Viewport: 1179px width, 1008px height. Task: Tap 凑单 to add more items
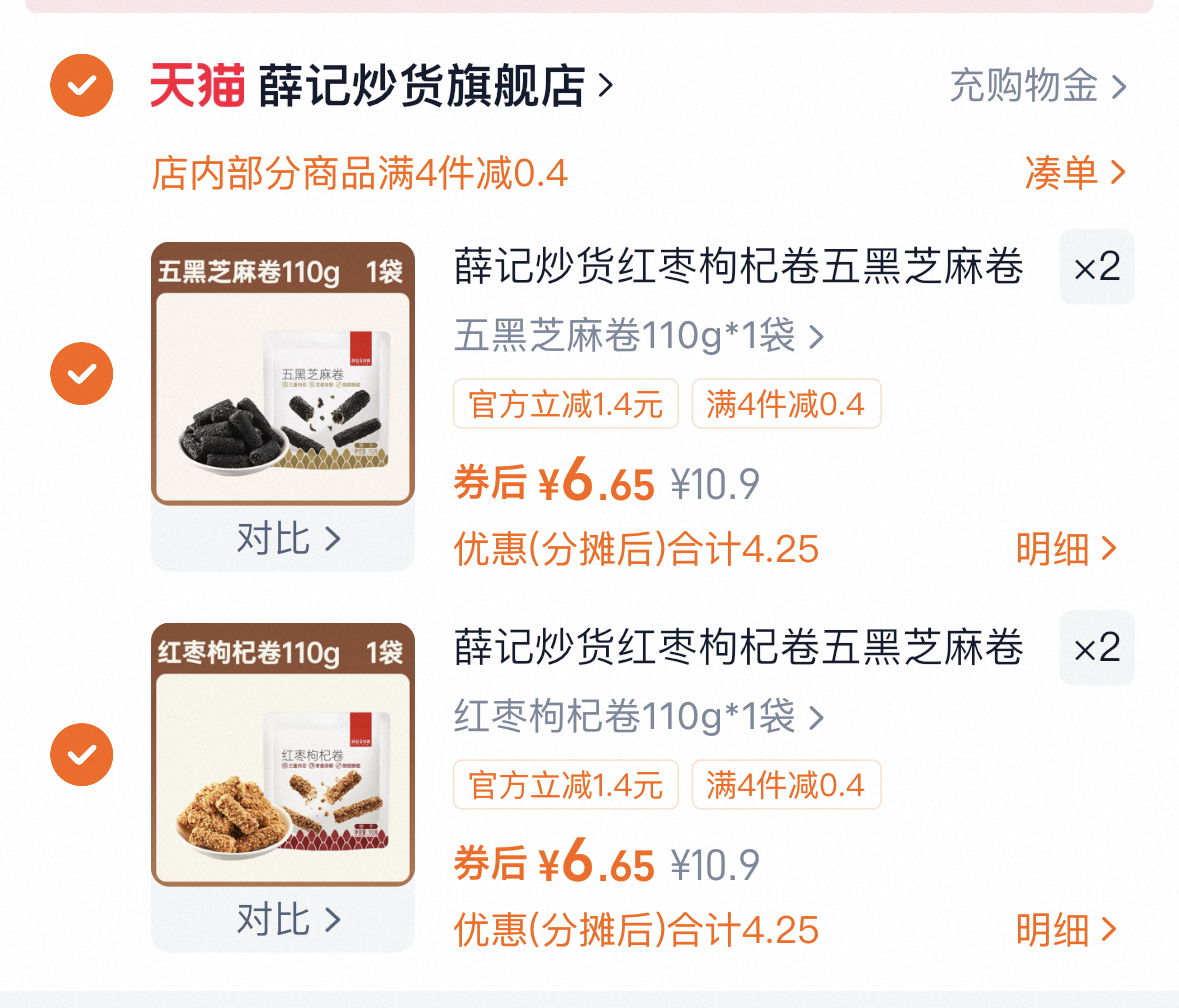click(x=1074, y=173)
